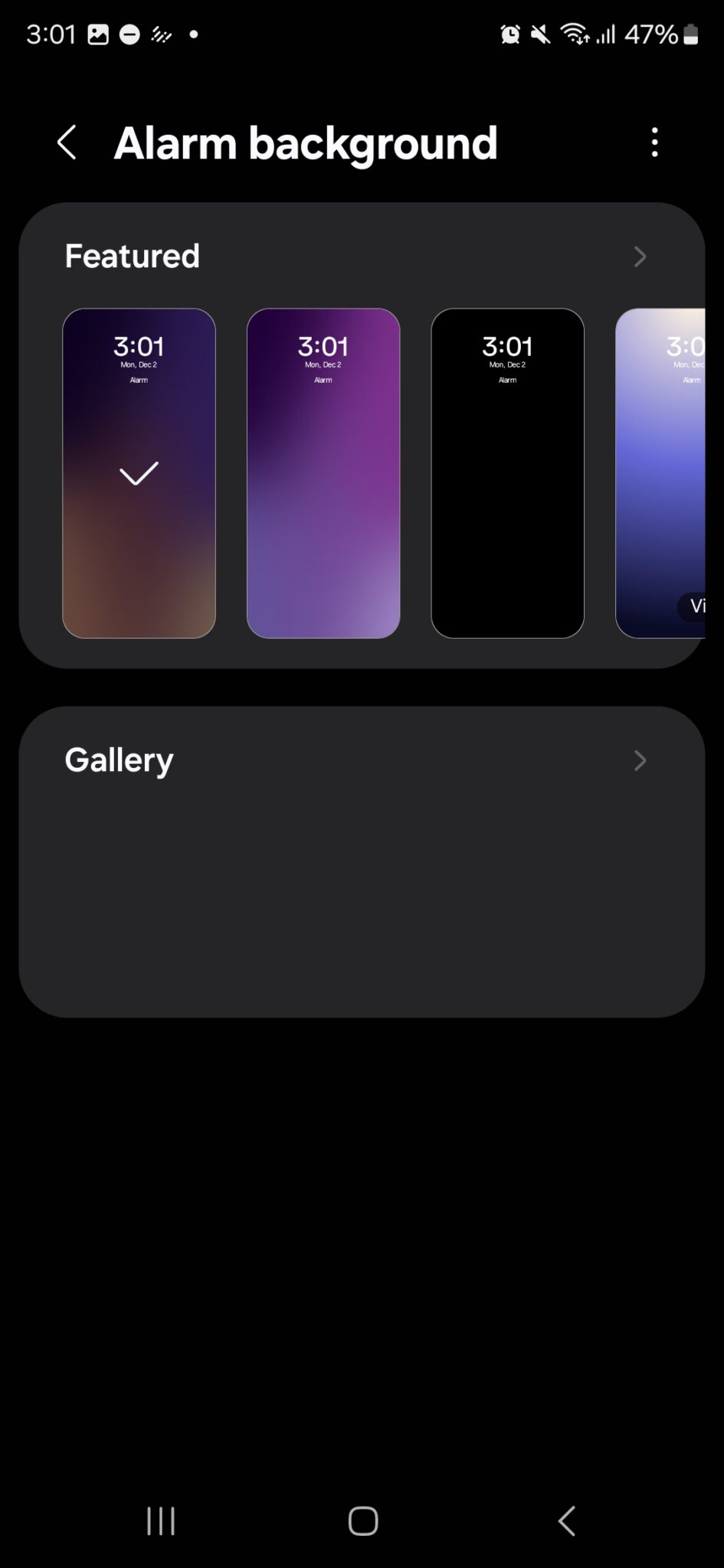Expand the Gallery section
The width and height of the screenshot is (724, 1568).
point(640,760)
